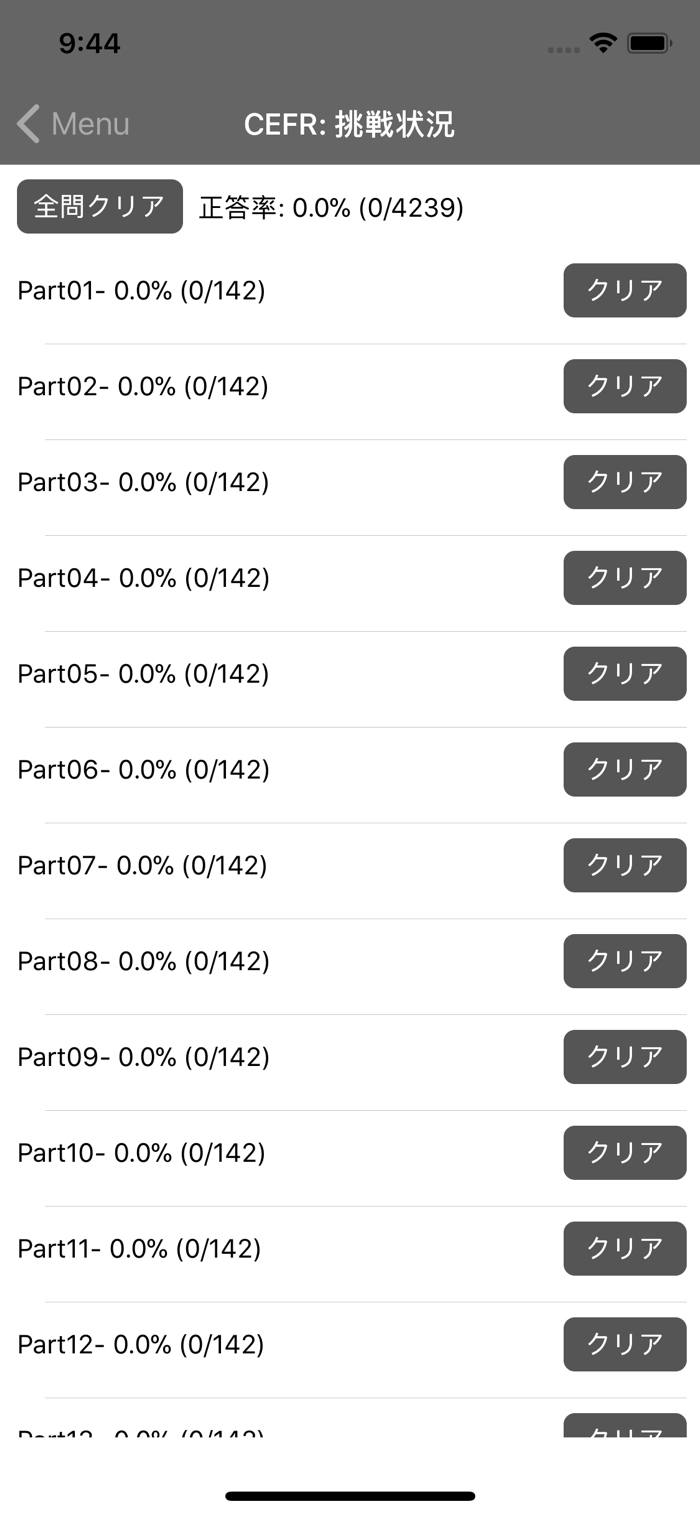Clear the Part03 results
Image resolution: width=700 pixels, height=1516 pixels.
tap(624, 482)
